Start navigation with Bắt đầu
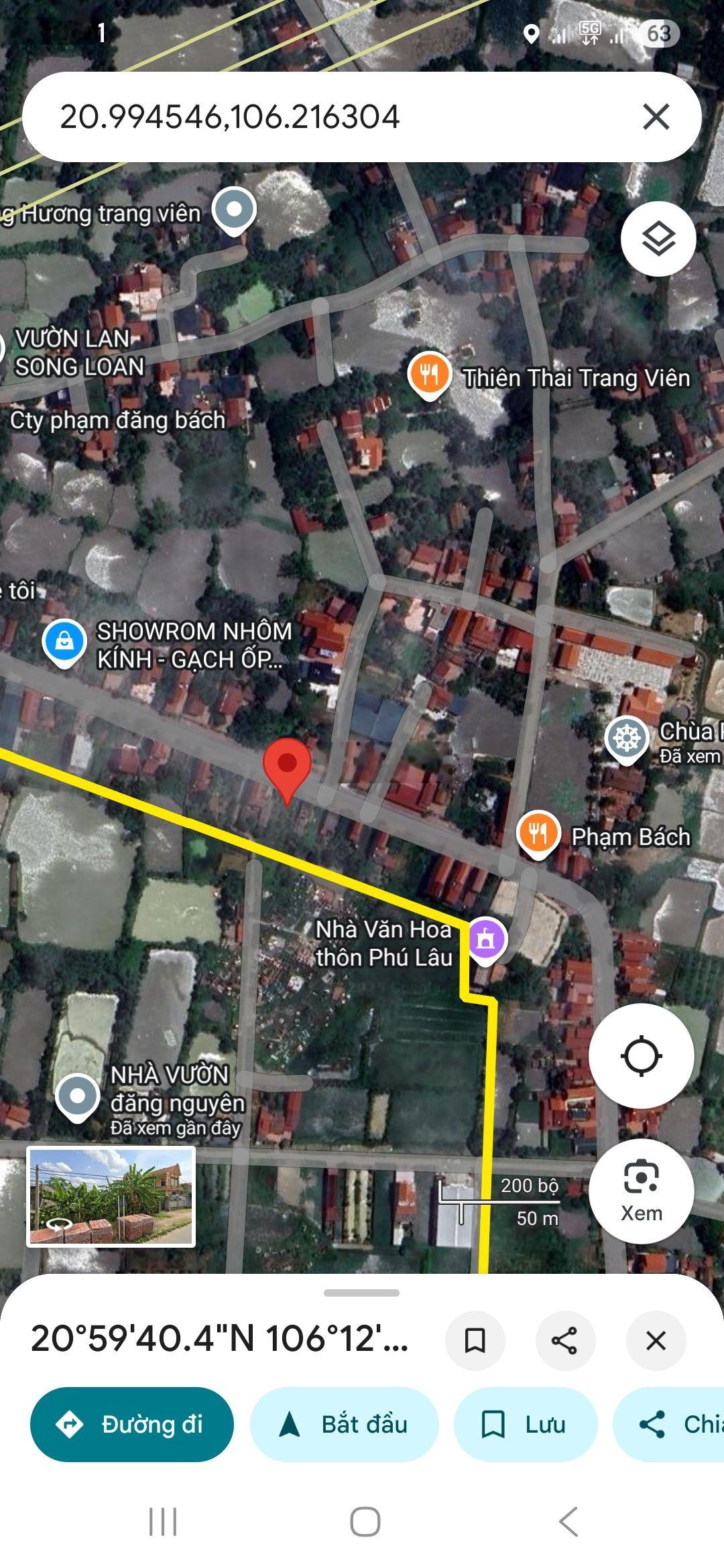The width and height of the screenshot is (724, 1568). (344, 1424)
